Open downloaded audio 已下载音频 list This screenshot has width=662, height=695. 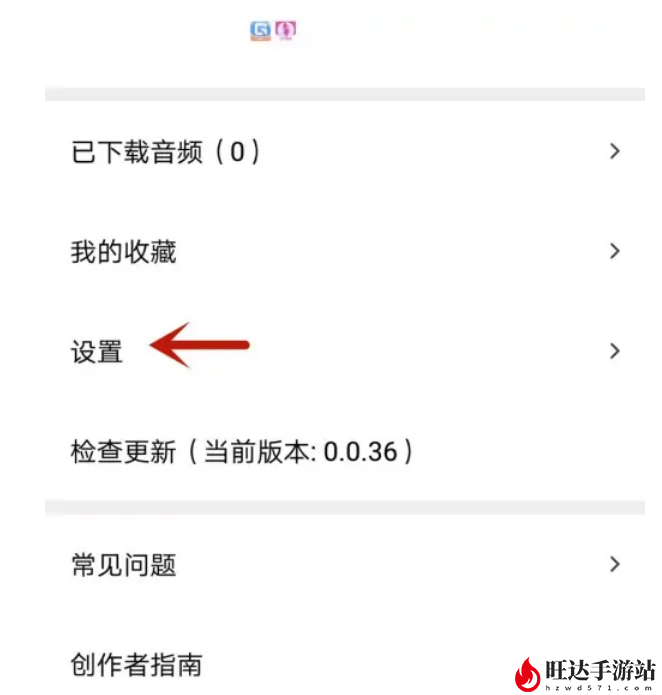pyautogui.click(x=167, y=152)
